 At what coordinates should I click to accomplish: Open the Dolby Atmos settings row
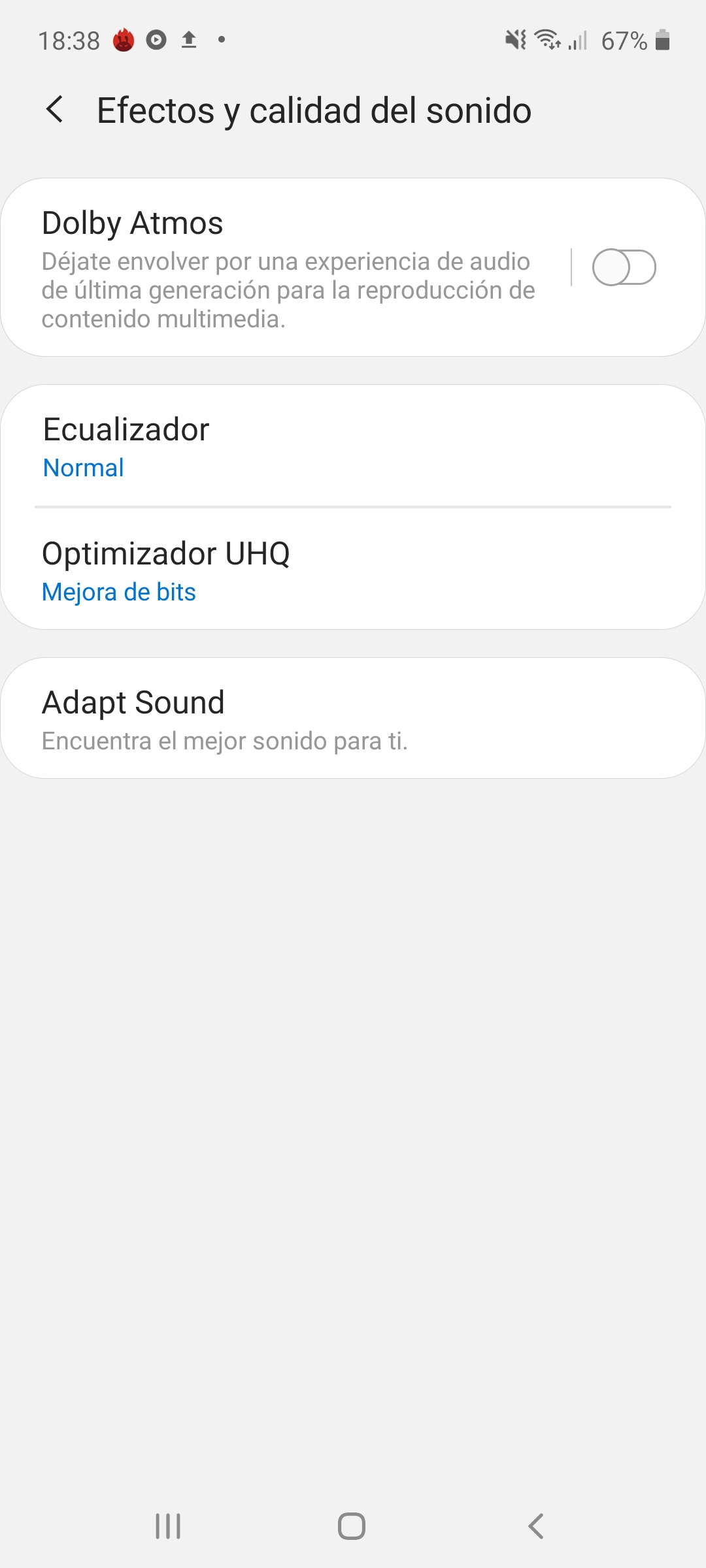coord(288,267)
